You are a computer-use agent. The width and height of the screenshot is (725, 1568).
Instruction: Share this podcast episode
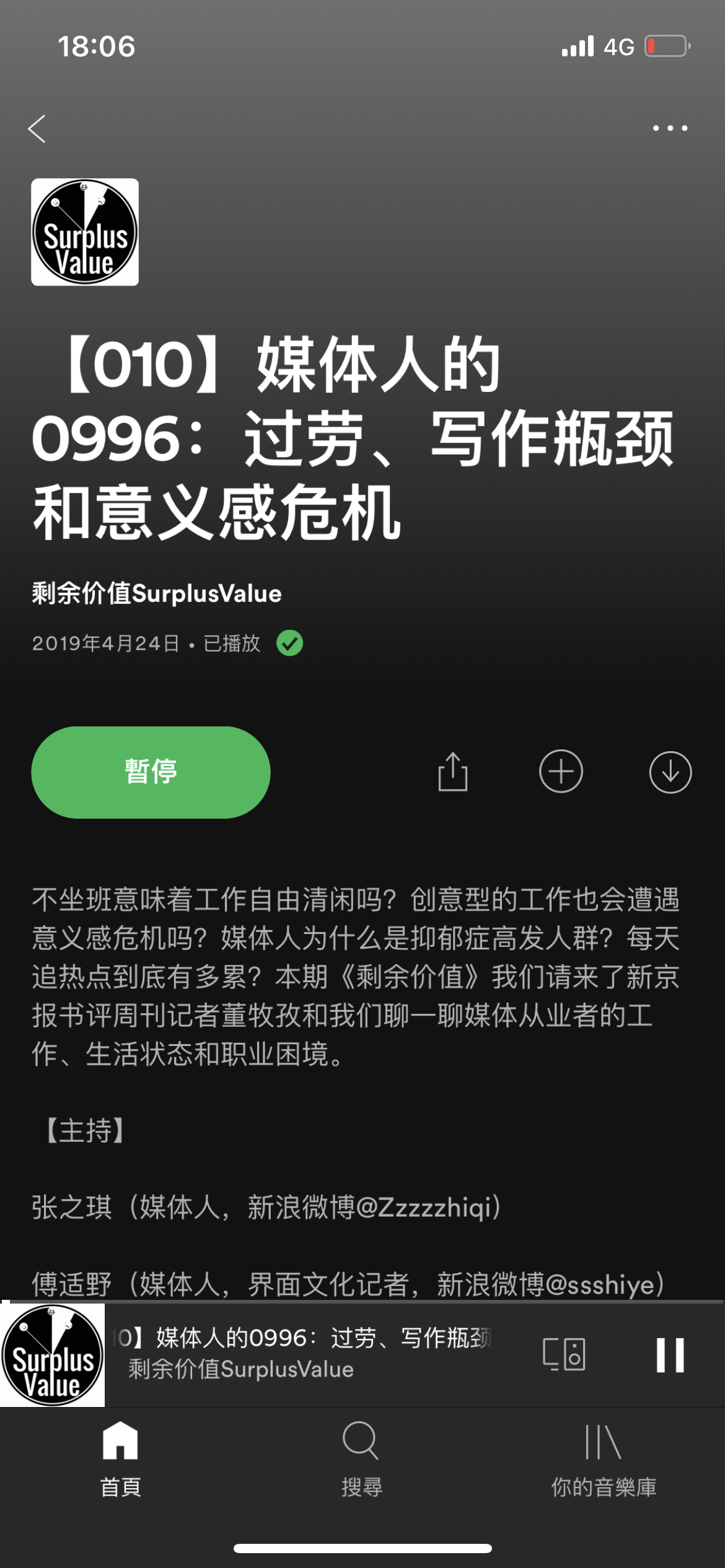point(453,772)
